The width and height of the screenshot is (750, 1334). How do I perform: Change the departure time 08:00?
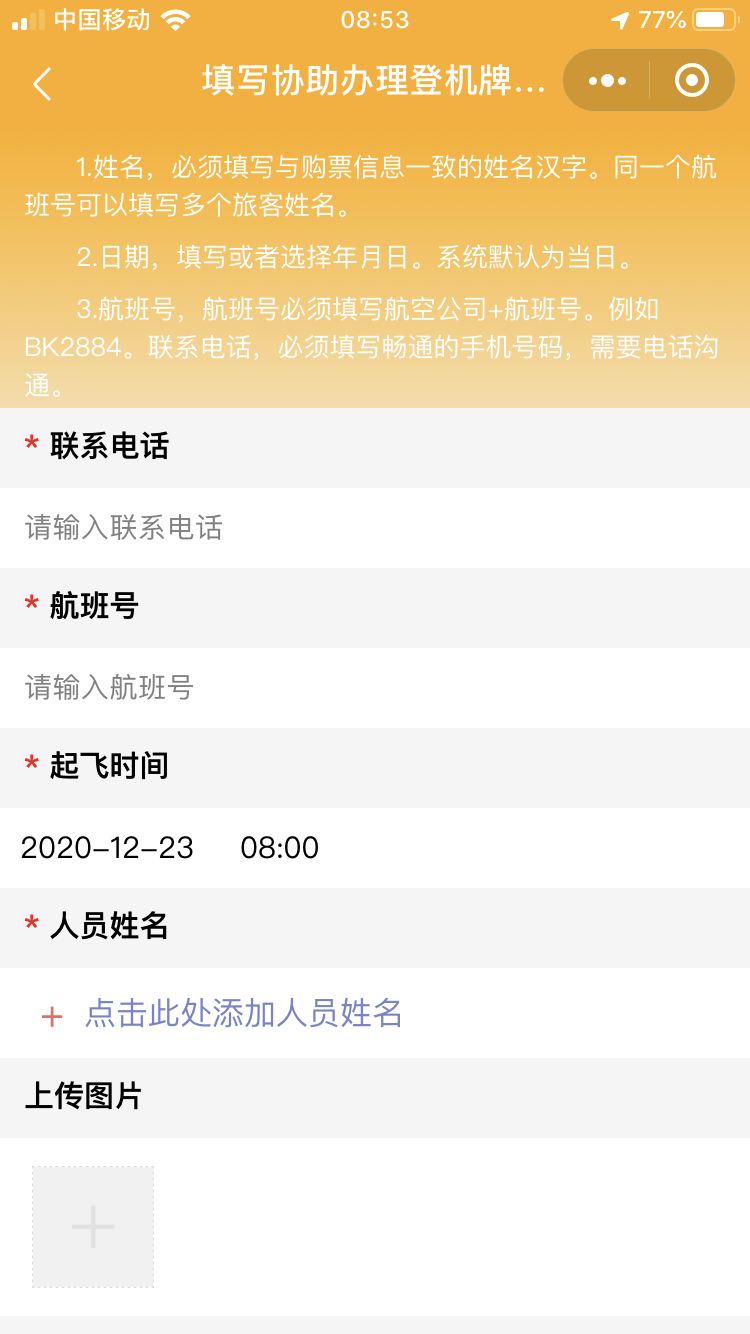(280, 848)
